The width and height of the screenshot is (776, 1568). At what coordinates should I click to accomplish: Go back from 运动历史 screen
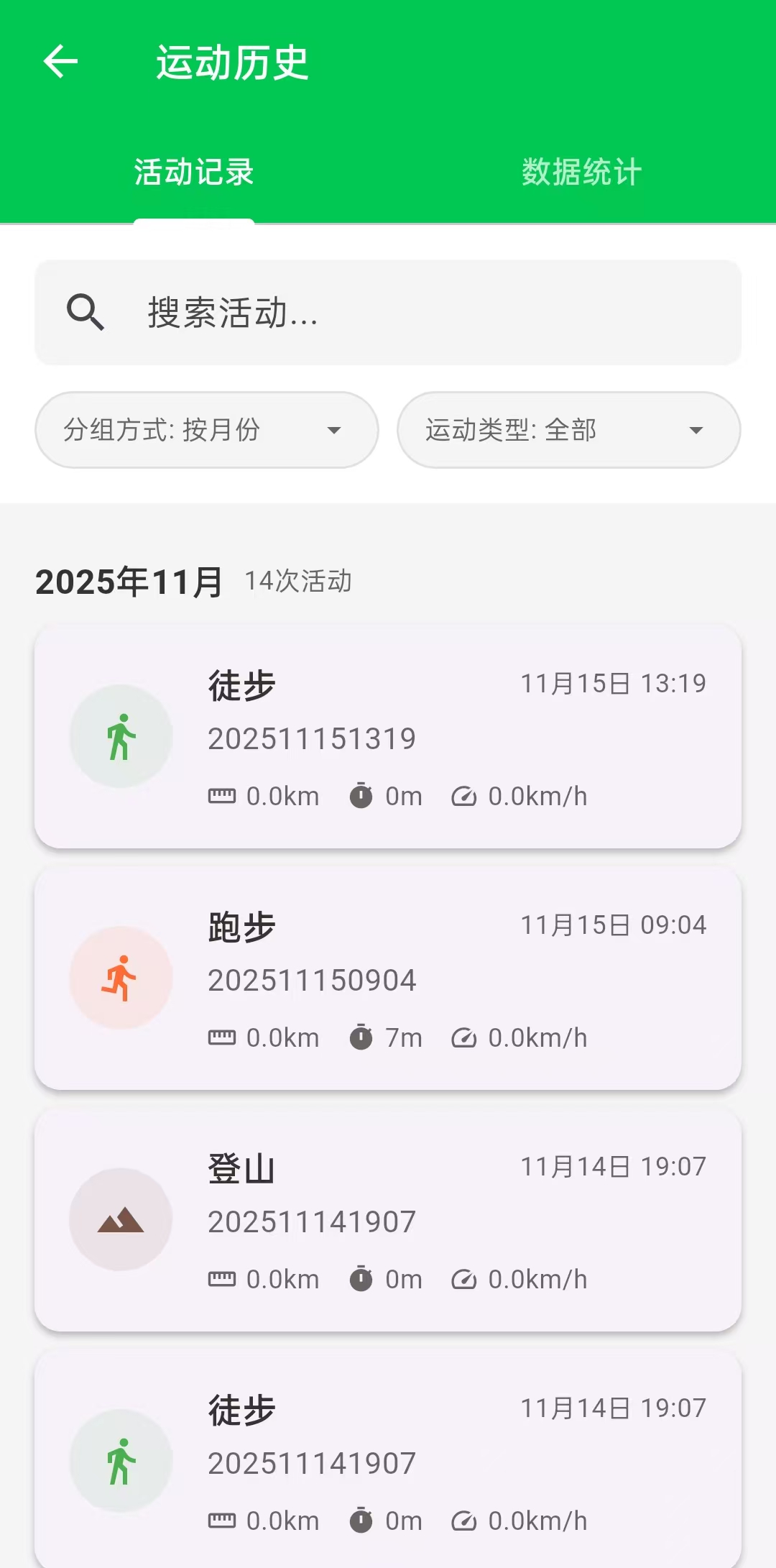60,61
